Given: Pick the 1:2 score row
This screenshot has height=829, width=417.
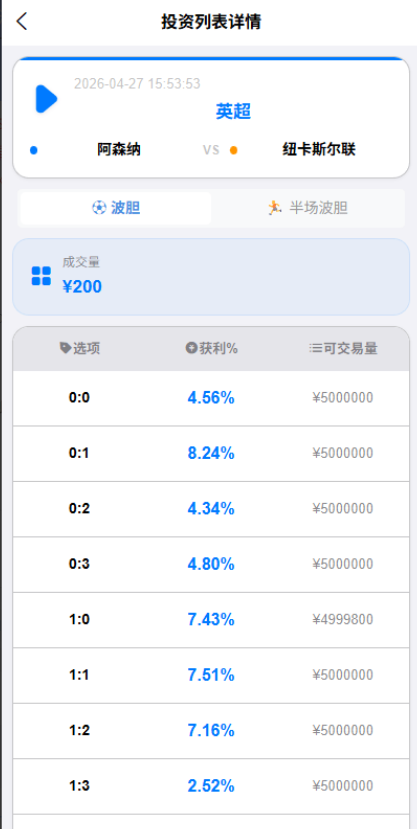Looking at the screenshot, I should coord(211,731).
